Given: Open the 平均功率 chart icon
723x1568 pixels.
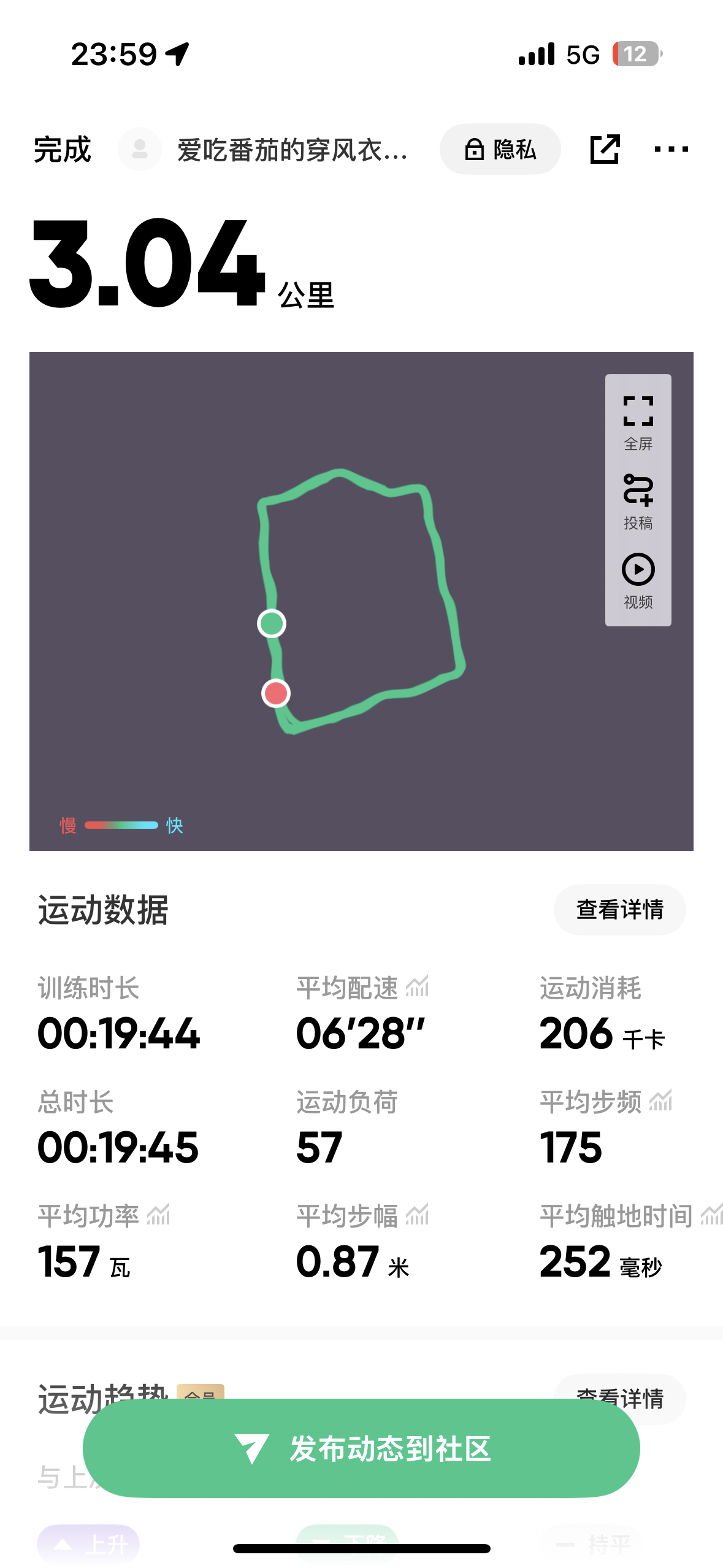Looking at the screenshot, I should point(158,1215).
